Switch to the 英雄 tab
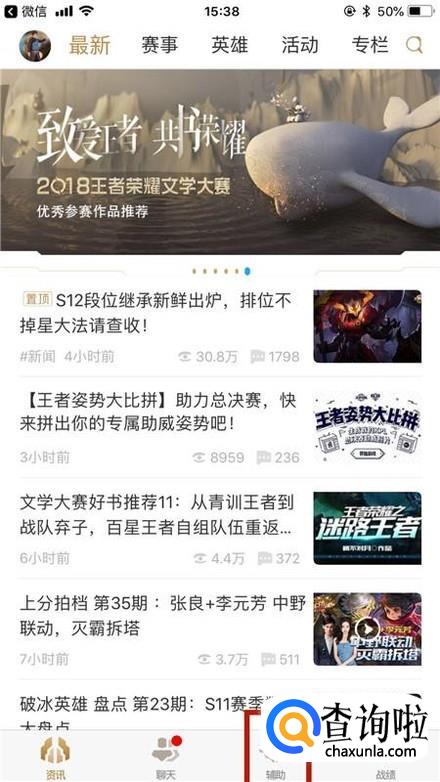440x782 pixels. (229, 45)
